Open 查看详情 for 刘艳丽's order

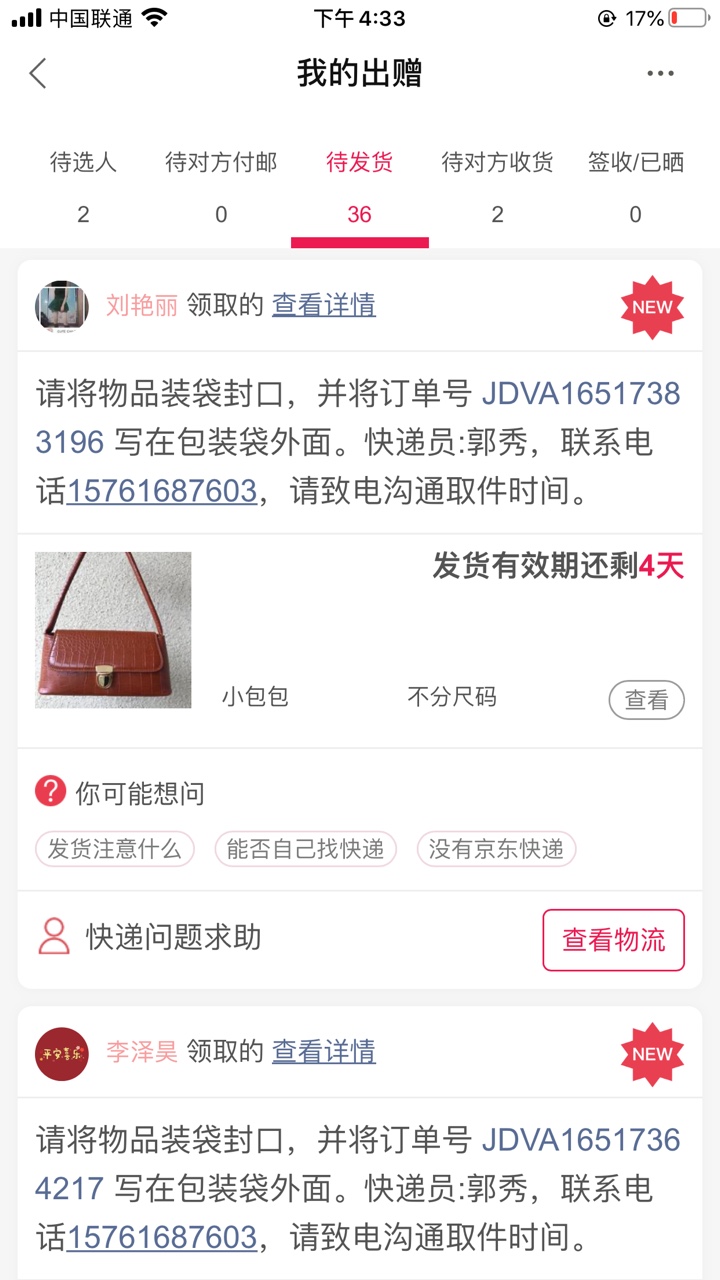[x=324, y=305]
